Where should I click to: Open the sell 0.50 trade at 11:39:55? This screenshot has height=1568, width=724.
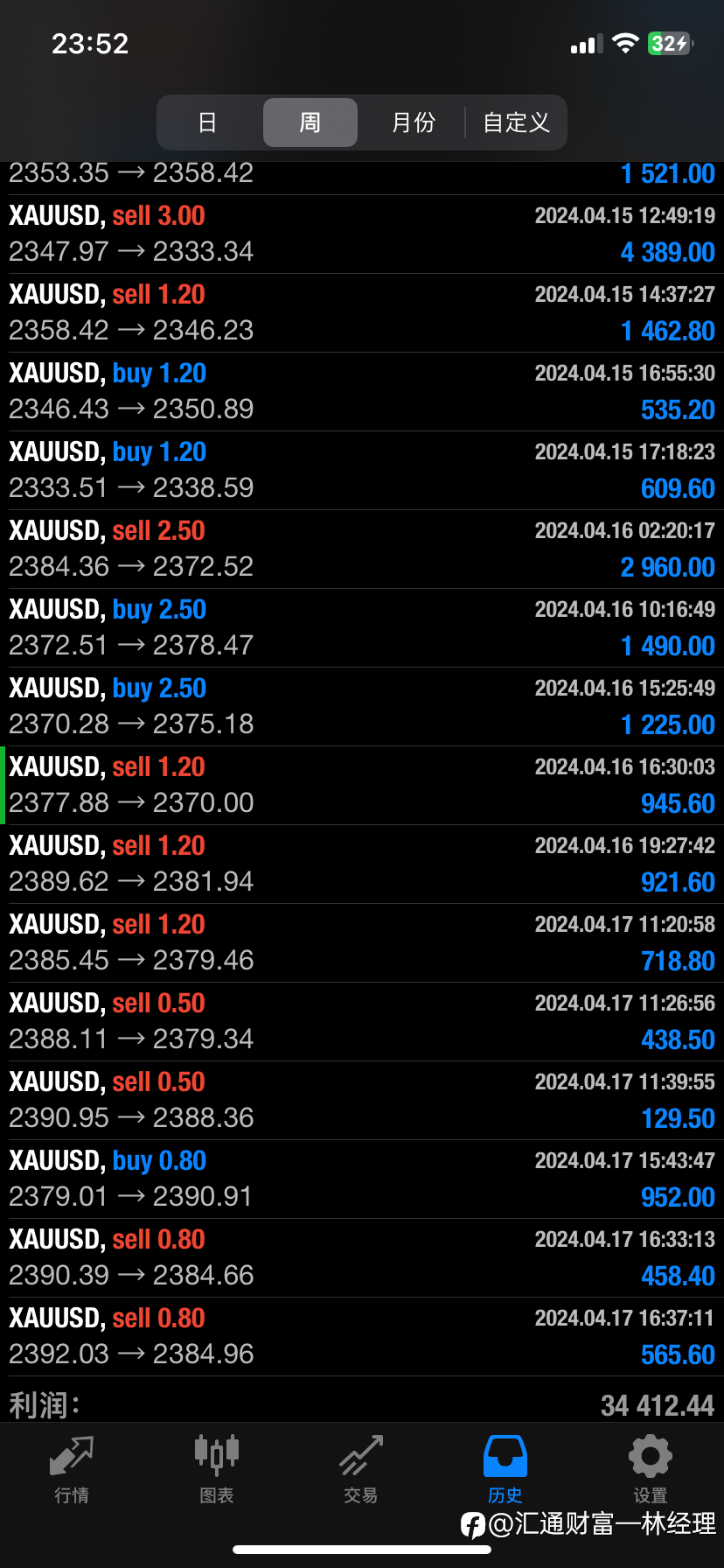[362, 1101]
